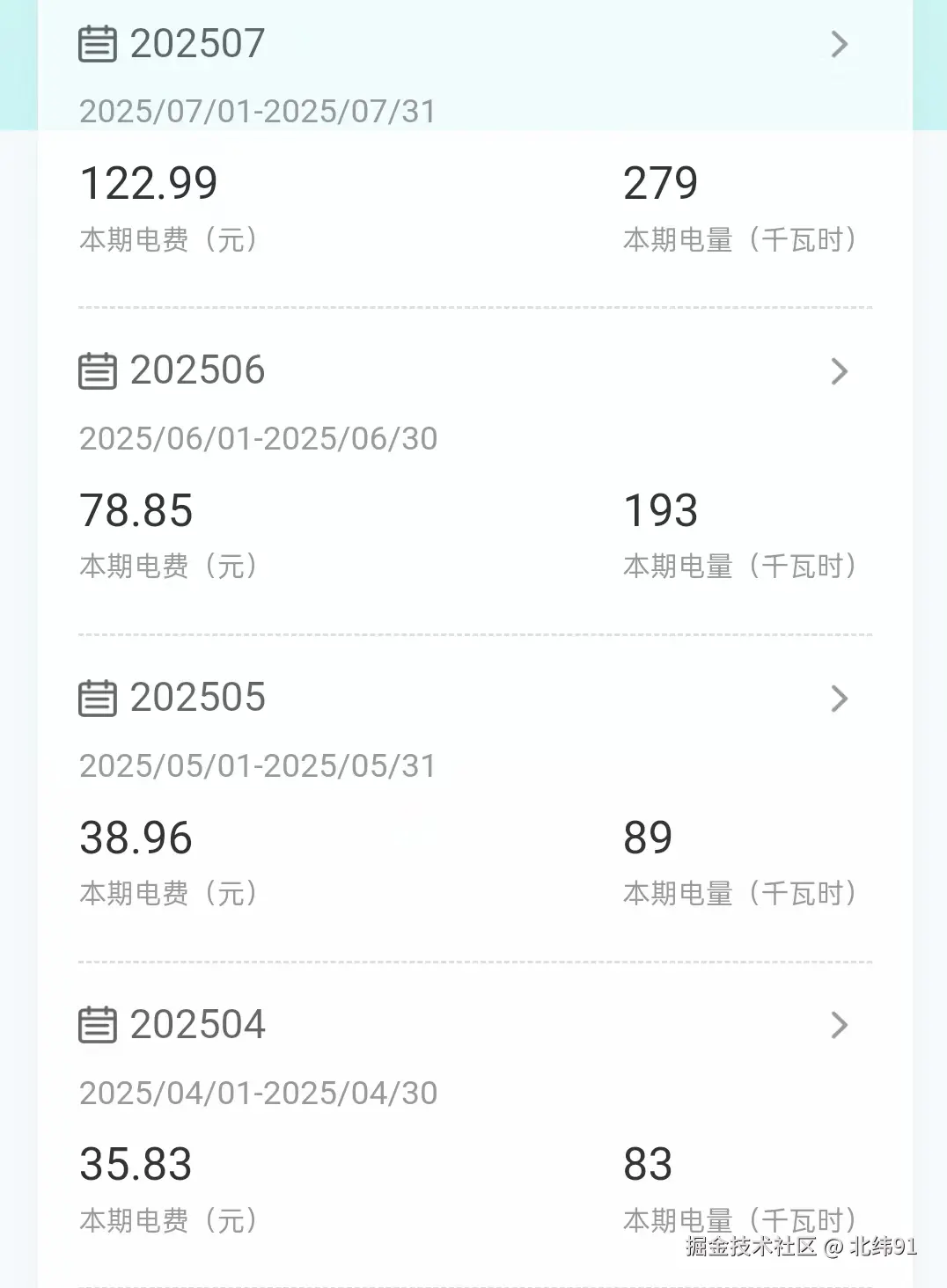The width and height of the screenshot is (947, 1288).
Task: Select the 202507 billing entry
Action: pyautogui.click(x=195, y=44)
